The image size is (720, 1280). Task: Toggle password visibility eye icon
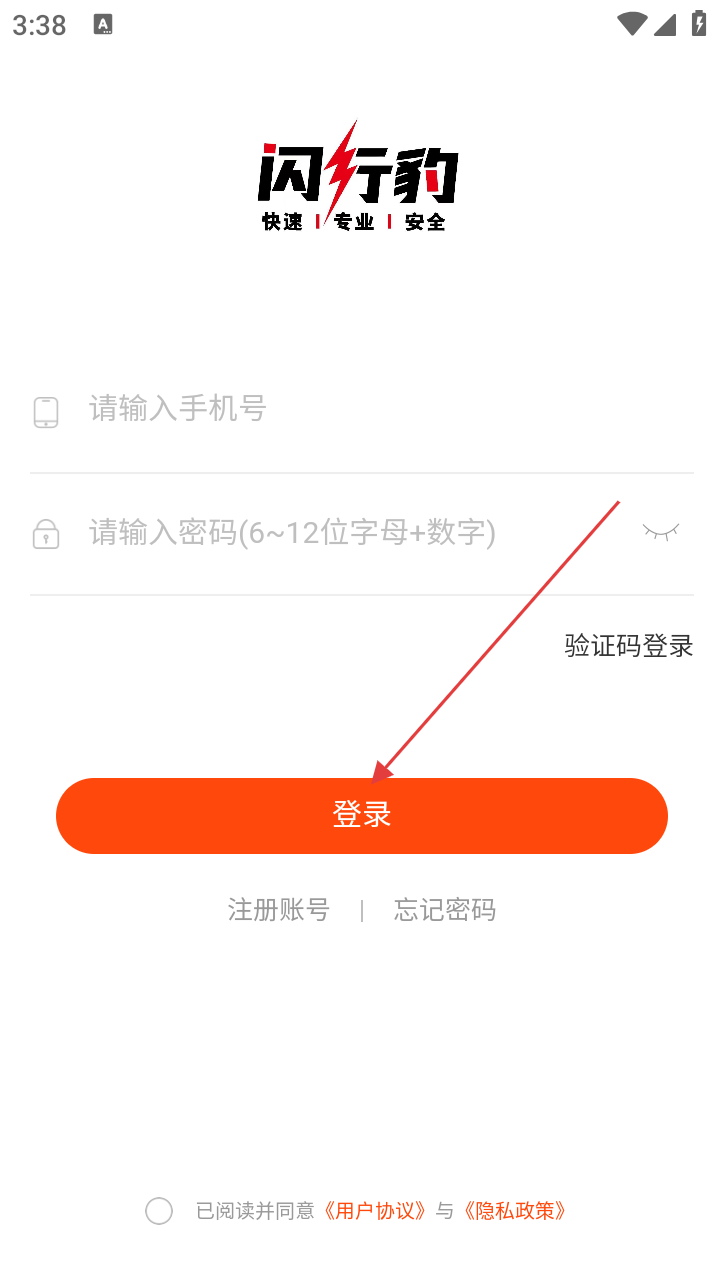(x=661, y=532)
